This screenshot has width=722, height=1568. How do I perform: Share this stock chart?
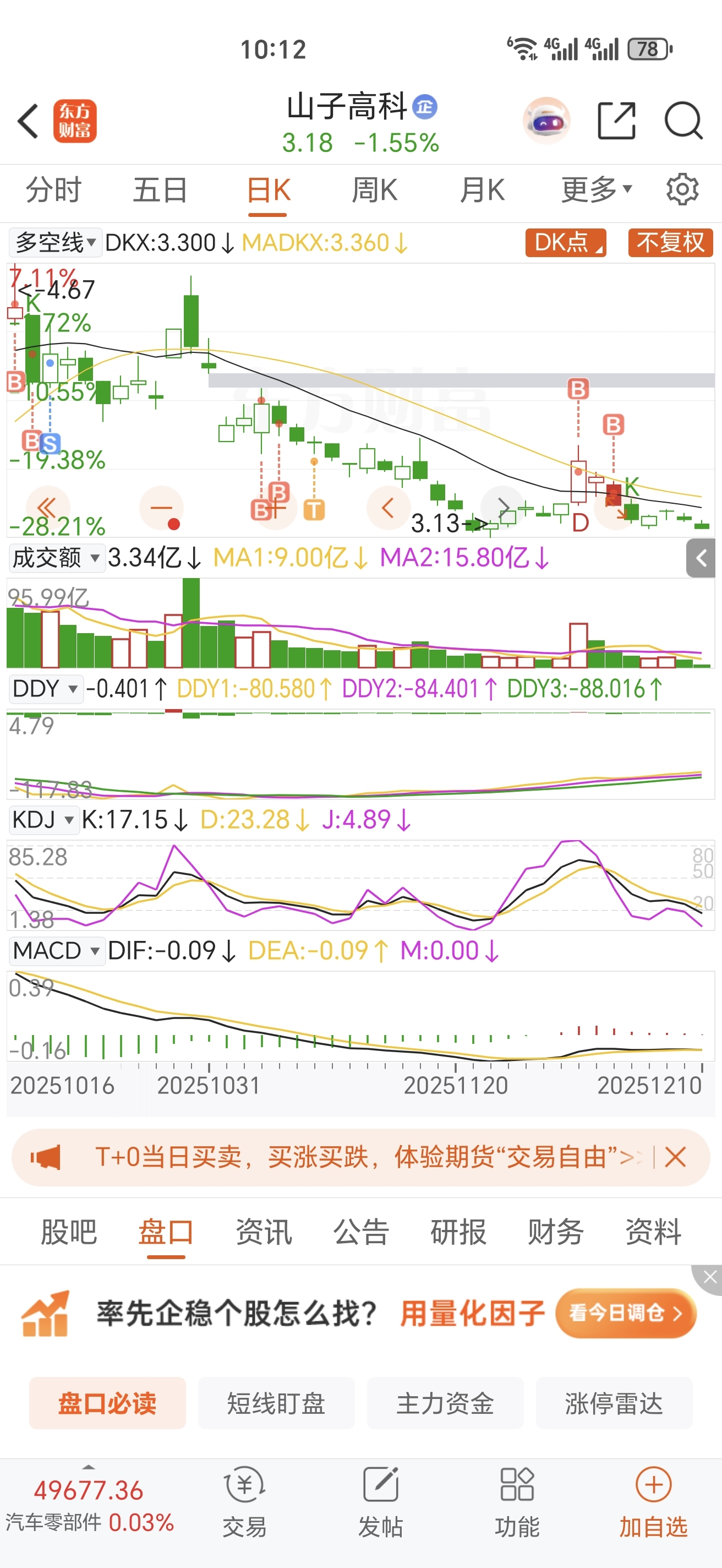click(x=616, y=121)
